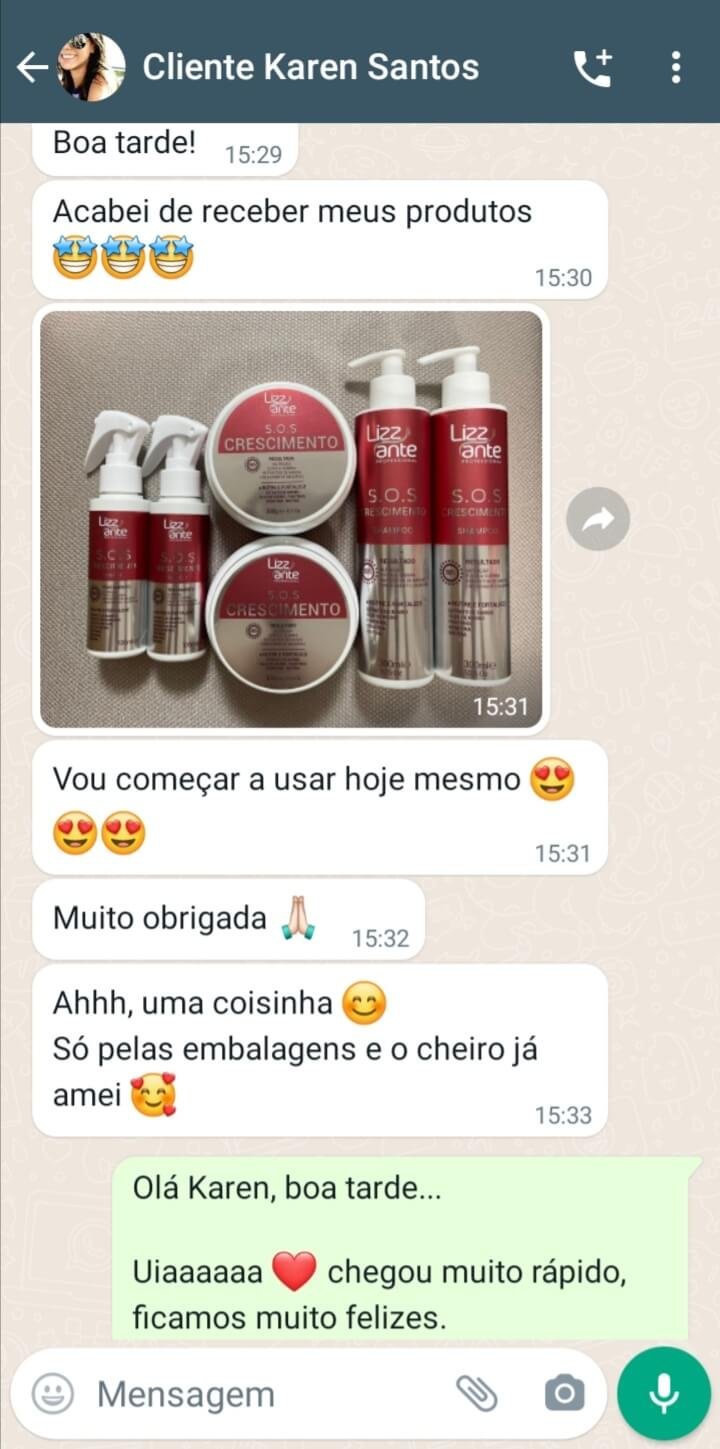Go back to the chat list
The height and width of the screenshot is (1449, 720).
point(32,68)
